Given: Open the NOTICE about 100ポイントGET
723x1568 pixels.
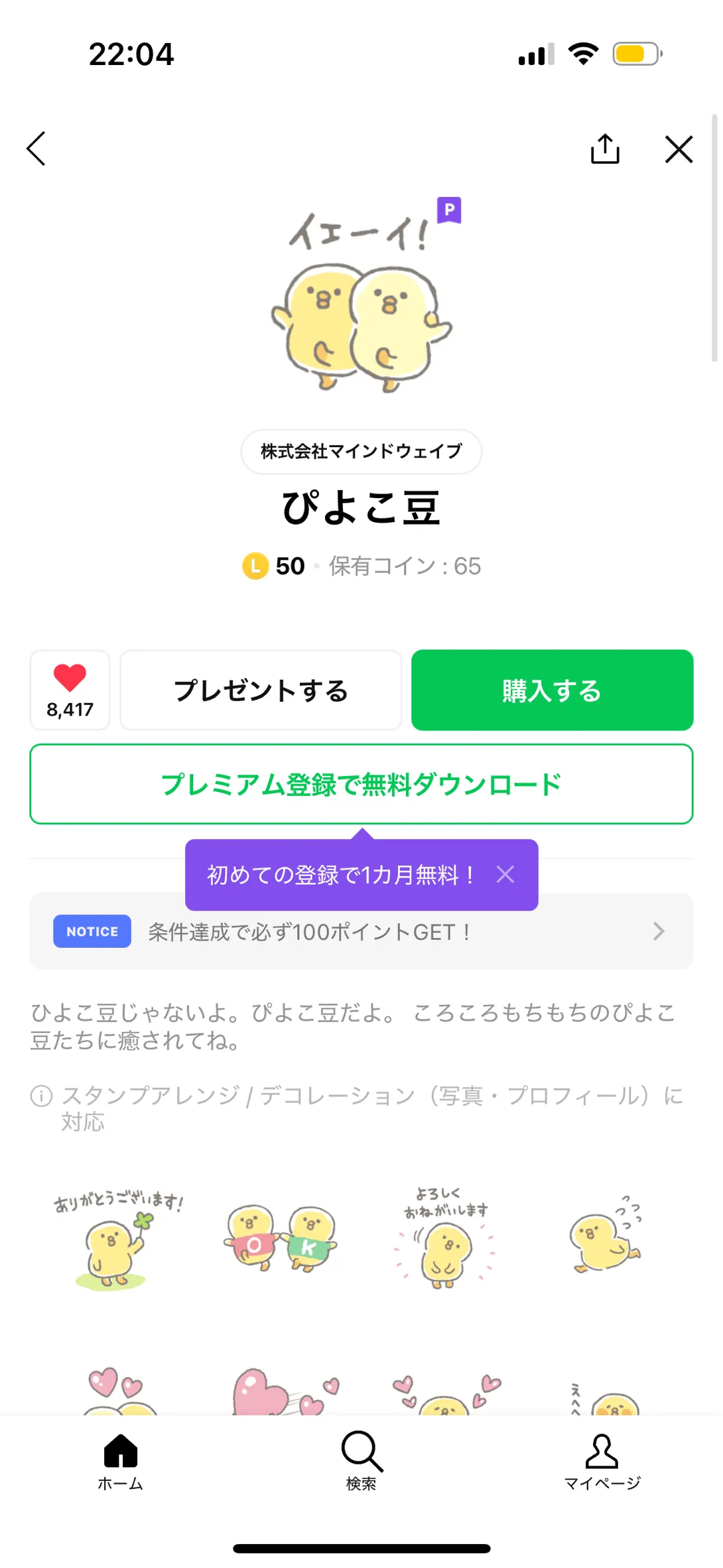Looking at the screenshot, I should pyautogui.click(x=361, y=931).
